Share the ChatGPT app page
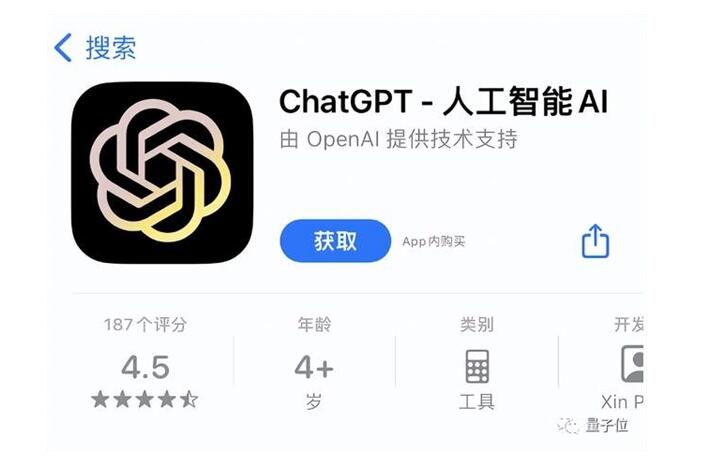The height and width of the screenshot is (462, 703). [x=595, y=241]
